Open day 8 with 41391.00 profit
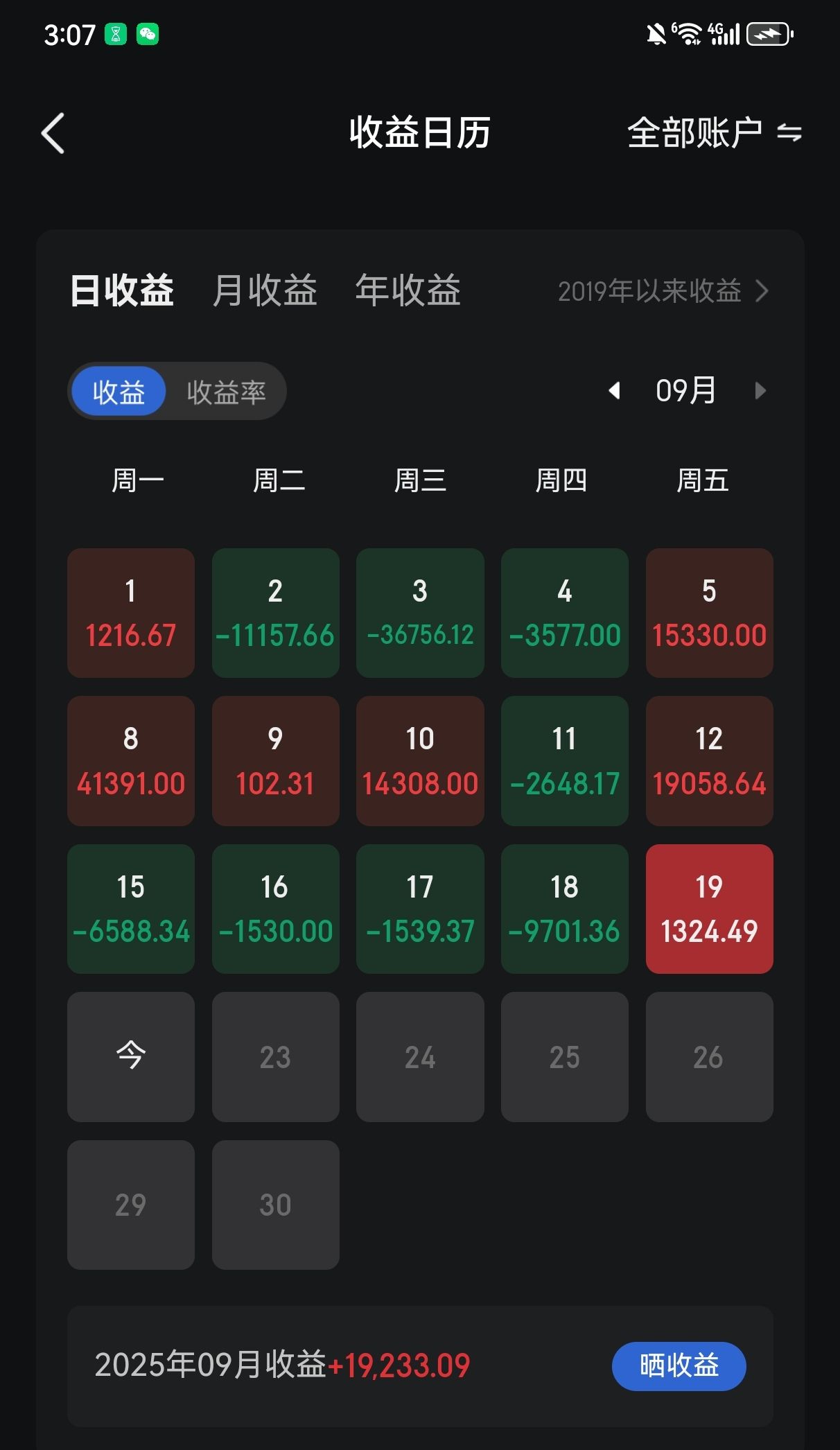Image resolution: width=840 pixels, height=1450 pixels. (131, 760)
